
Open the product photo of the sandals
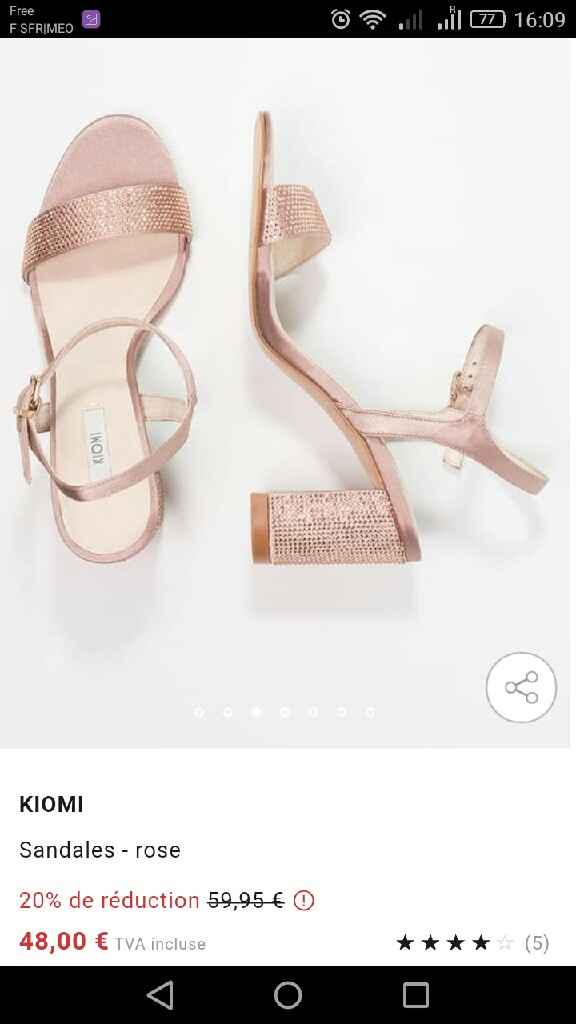tap(288, 392)
